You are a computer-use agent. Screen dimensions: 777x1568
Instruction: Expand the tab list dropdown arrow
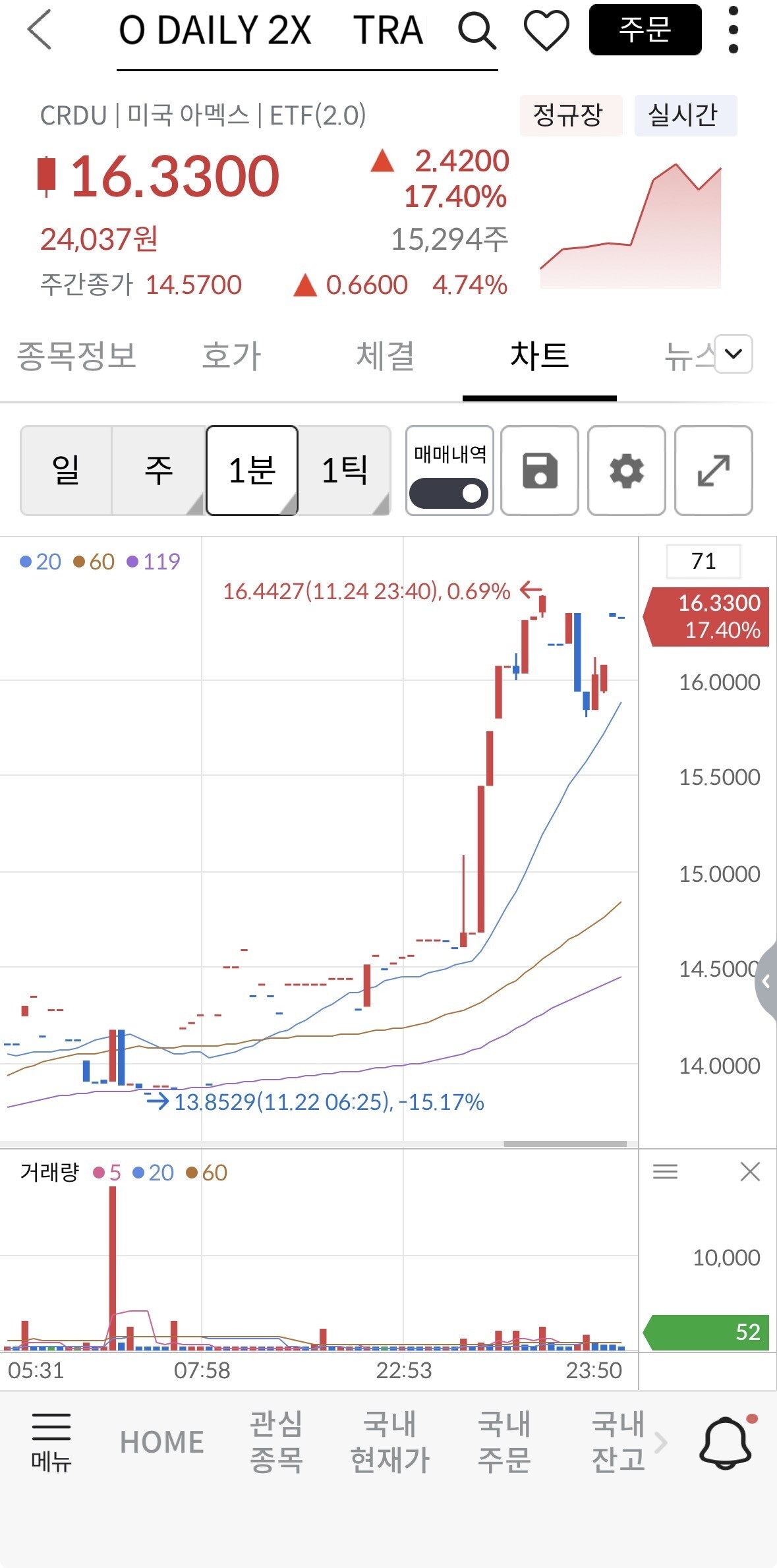pyautogui.click(x=733, y=354)
